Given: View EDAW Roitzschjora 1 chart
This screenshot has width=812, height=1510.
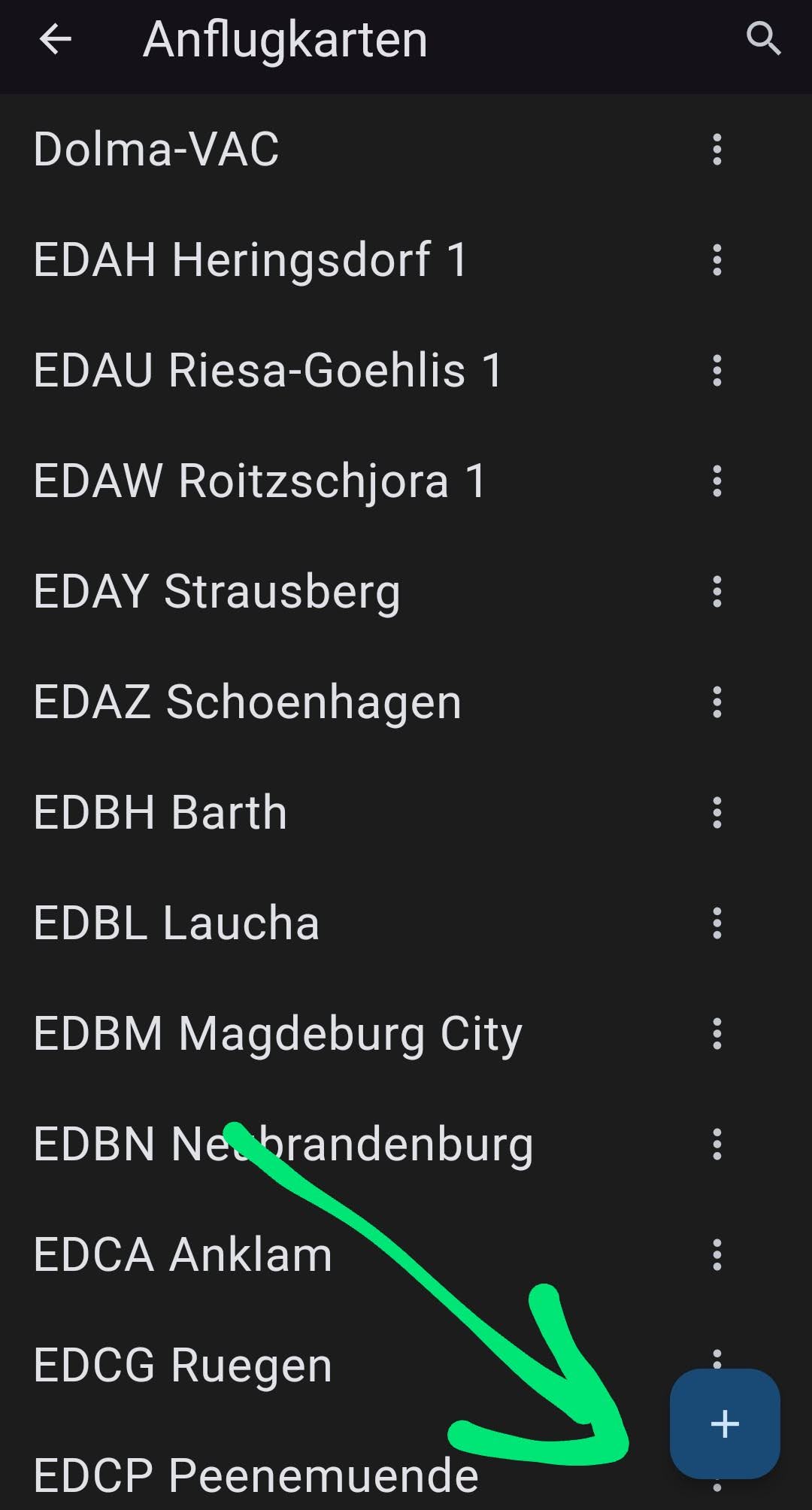Looking at the screenshot, I should [x=260, y=481].
